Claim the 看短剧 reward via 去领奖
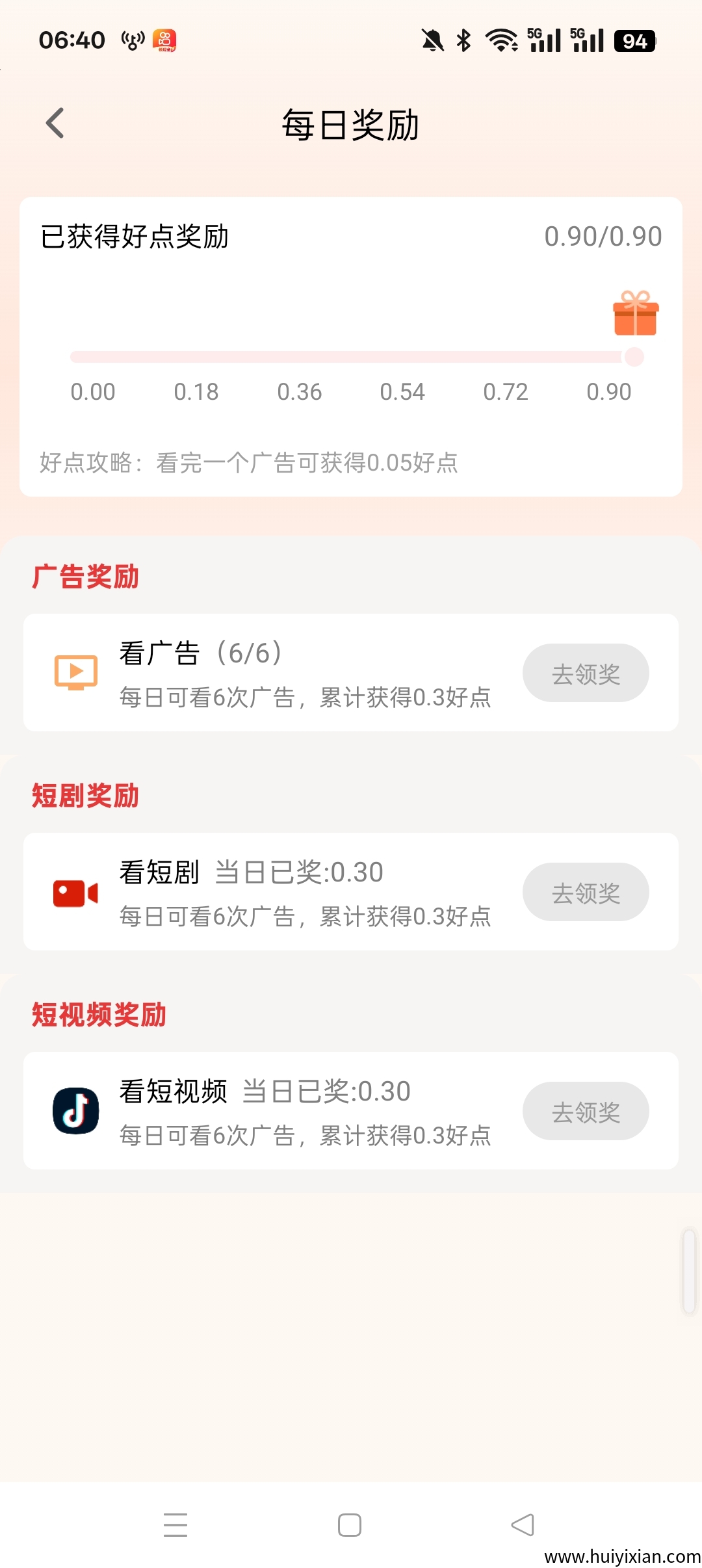The image size is (702, 1568). [586, 893]
